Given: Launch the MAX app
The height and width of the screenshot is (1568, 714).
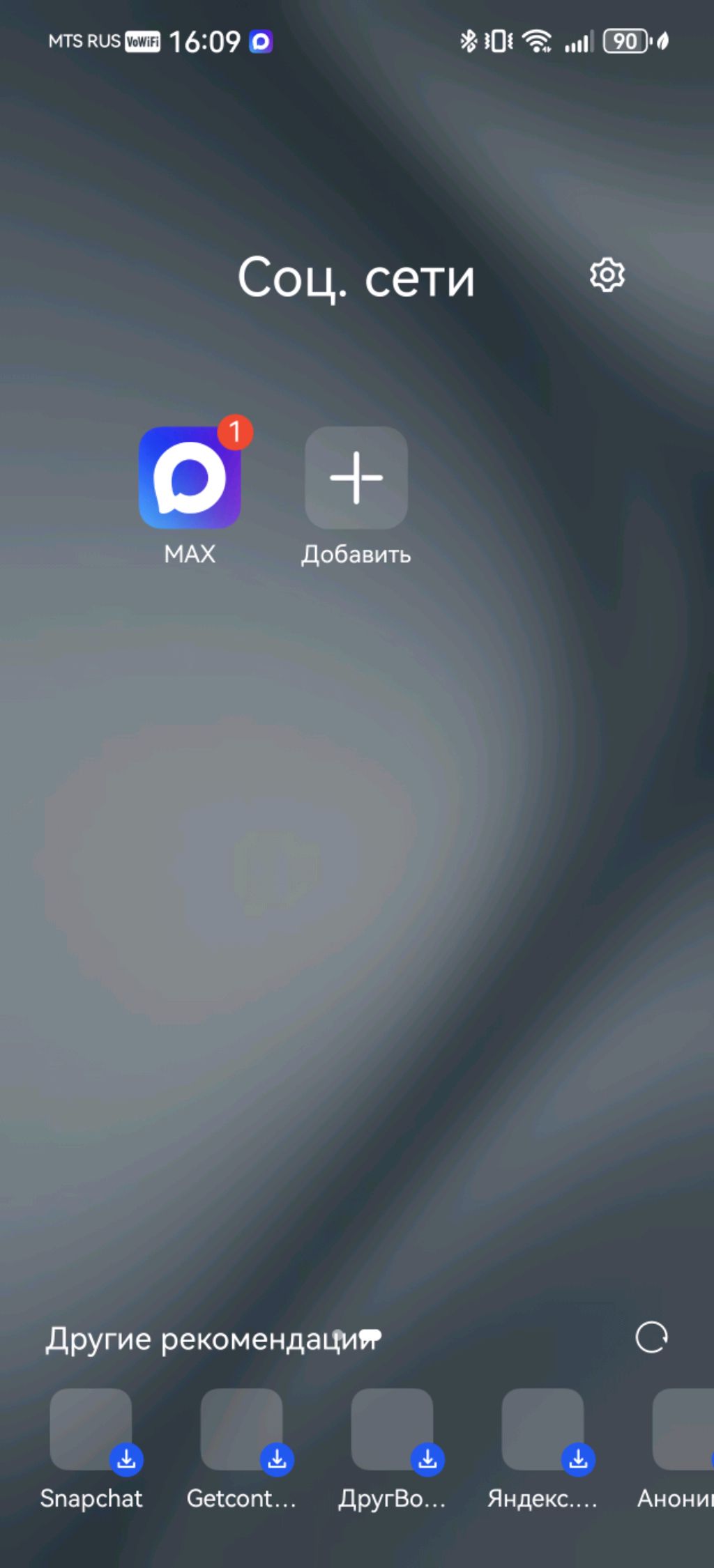Looking at the screenshot, I should pyautogui.click(x=190, y=478).
